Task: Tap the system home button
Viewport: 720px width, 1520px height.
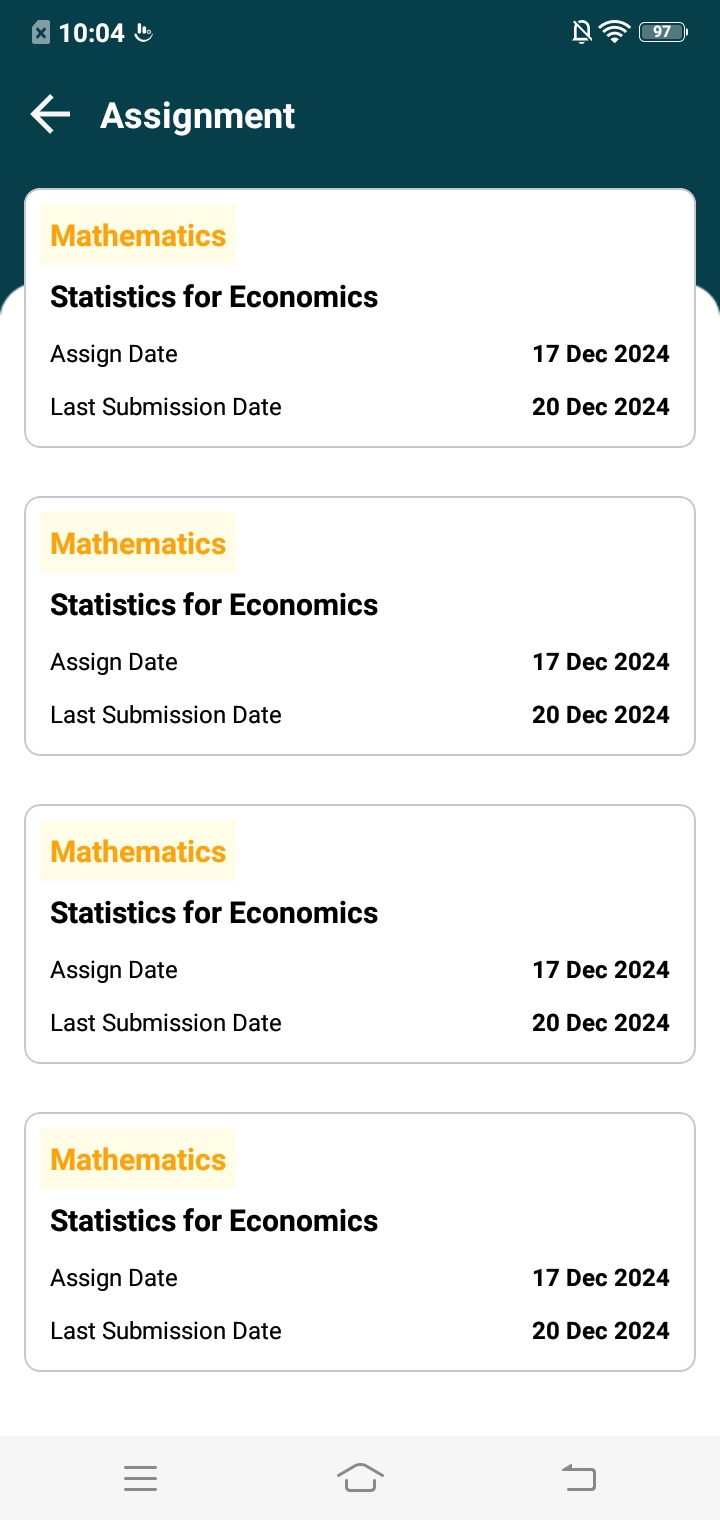Action: click(360, 1477)
